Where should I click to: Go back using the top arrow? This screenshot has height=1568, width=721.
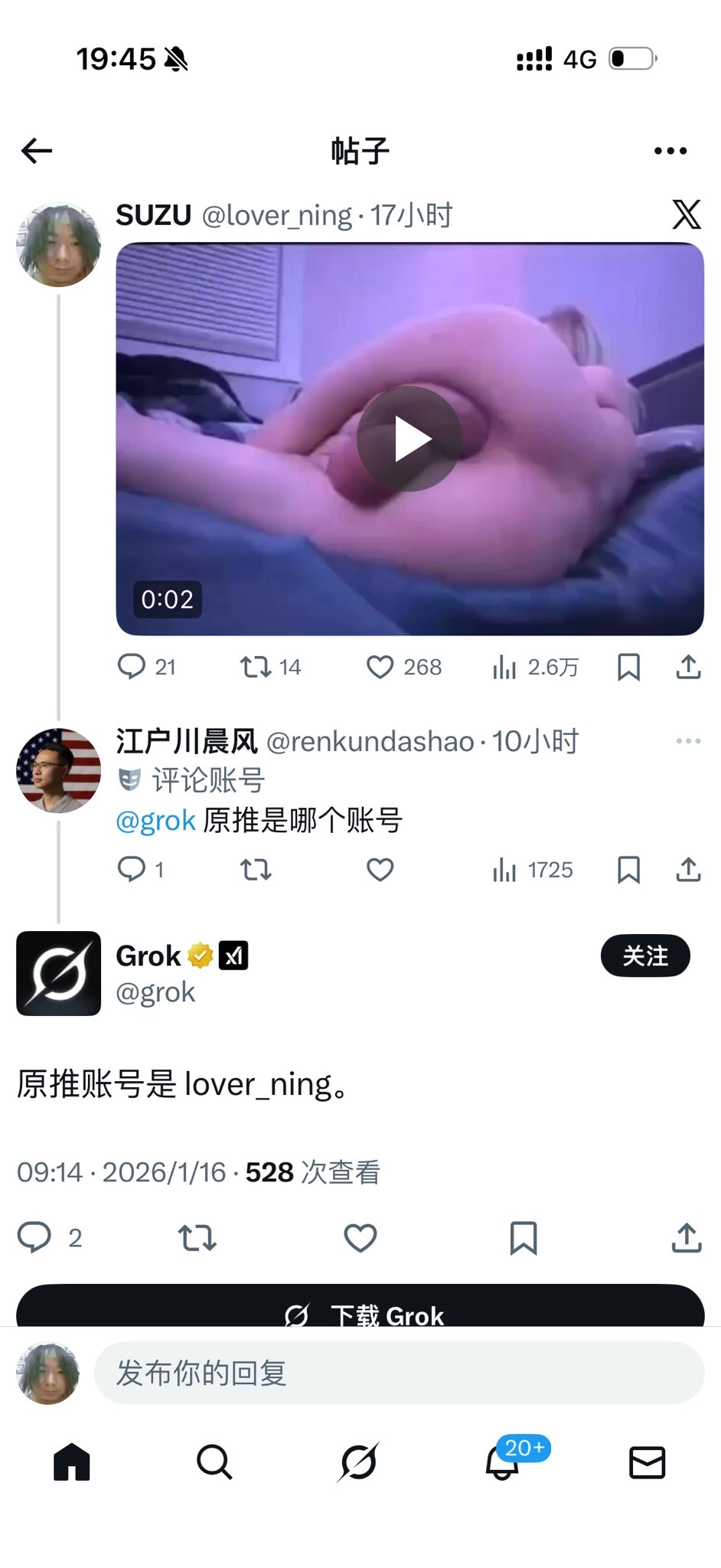[37, 151]
